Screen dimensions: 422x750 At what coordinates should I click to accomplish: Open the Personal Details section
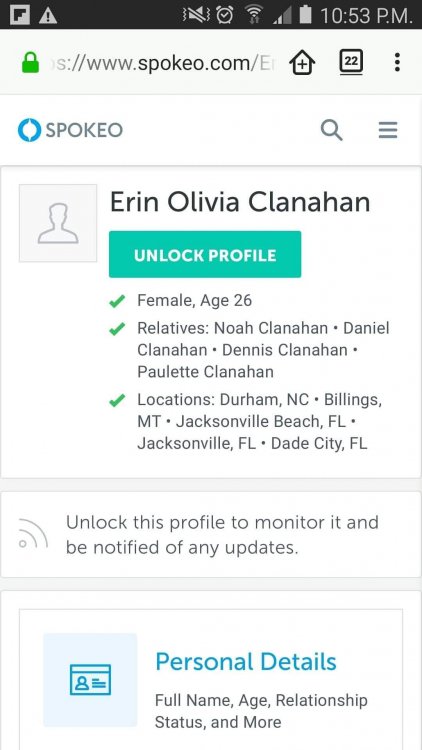(x=245, y=662)
